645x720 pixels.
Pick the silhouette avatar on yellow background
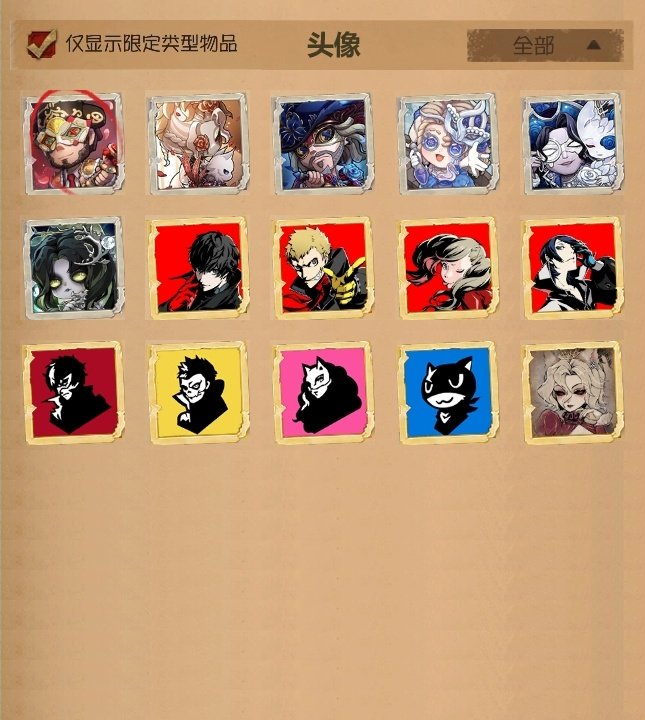(x=197, y=393)
